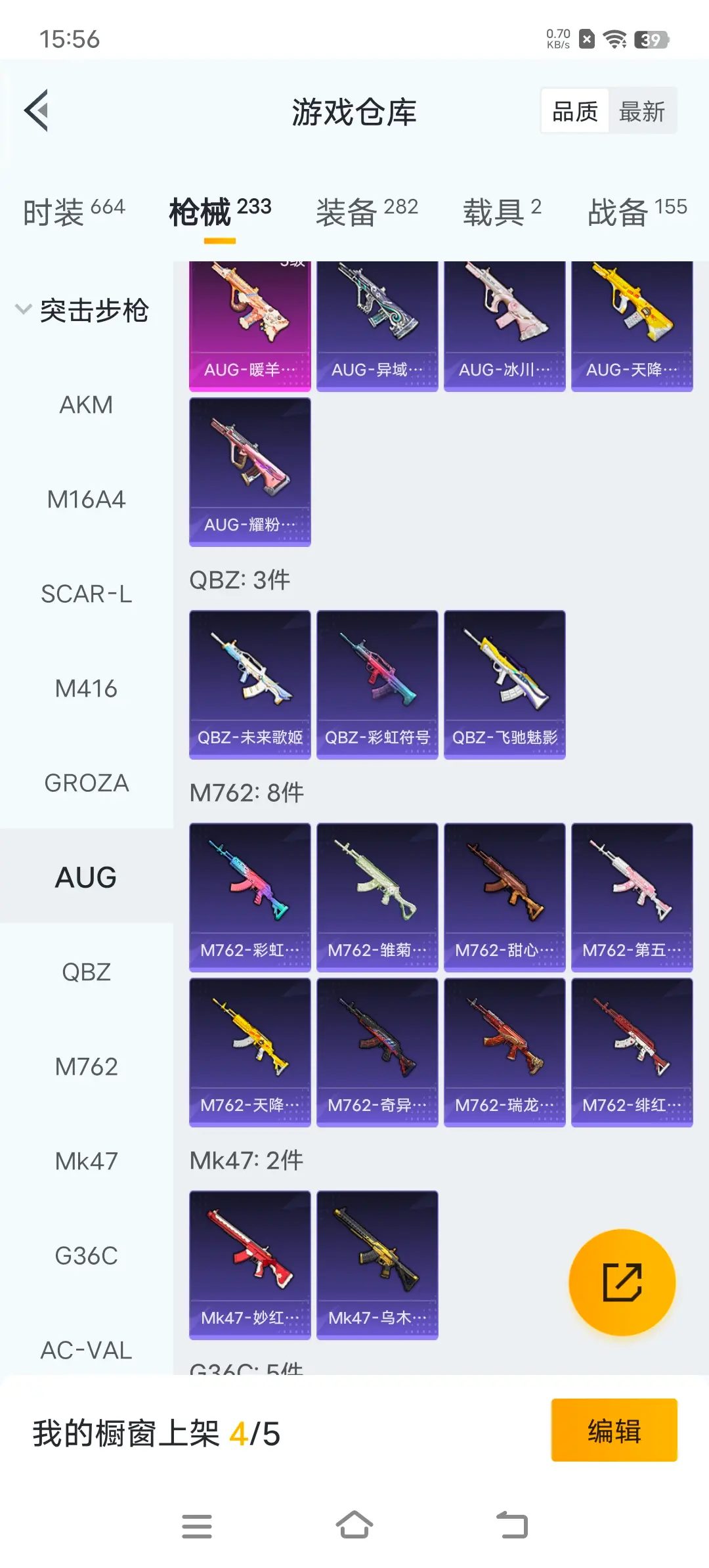This screenshot has height=1568, width=709.
Task: View the Mk47-乌木 skin
Action: 377,1265
